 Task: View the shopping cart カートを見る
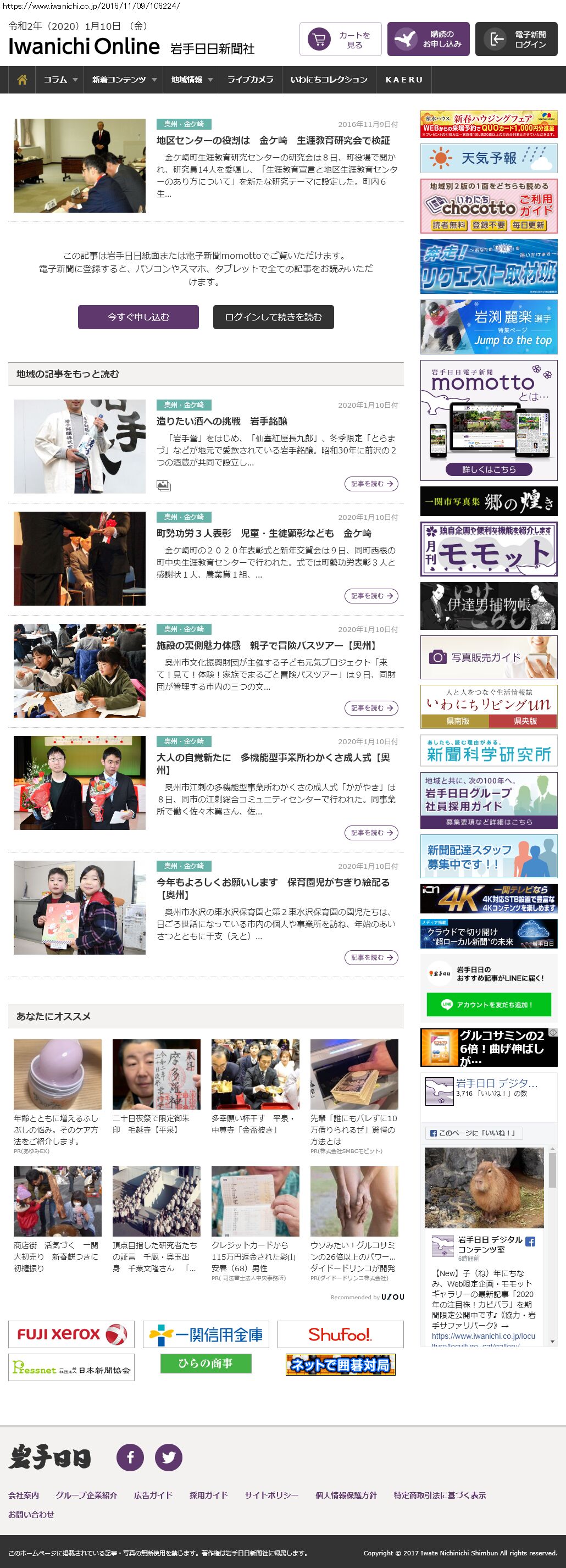[x=340, y=40]
